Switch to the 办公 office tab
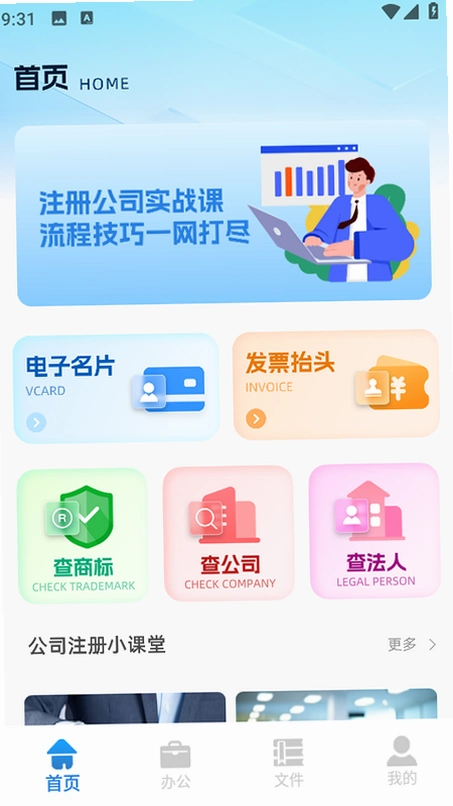 click(175, 766)
